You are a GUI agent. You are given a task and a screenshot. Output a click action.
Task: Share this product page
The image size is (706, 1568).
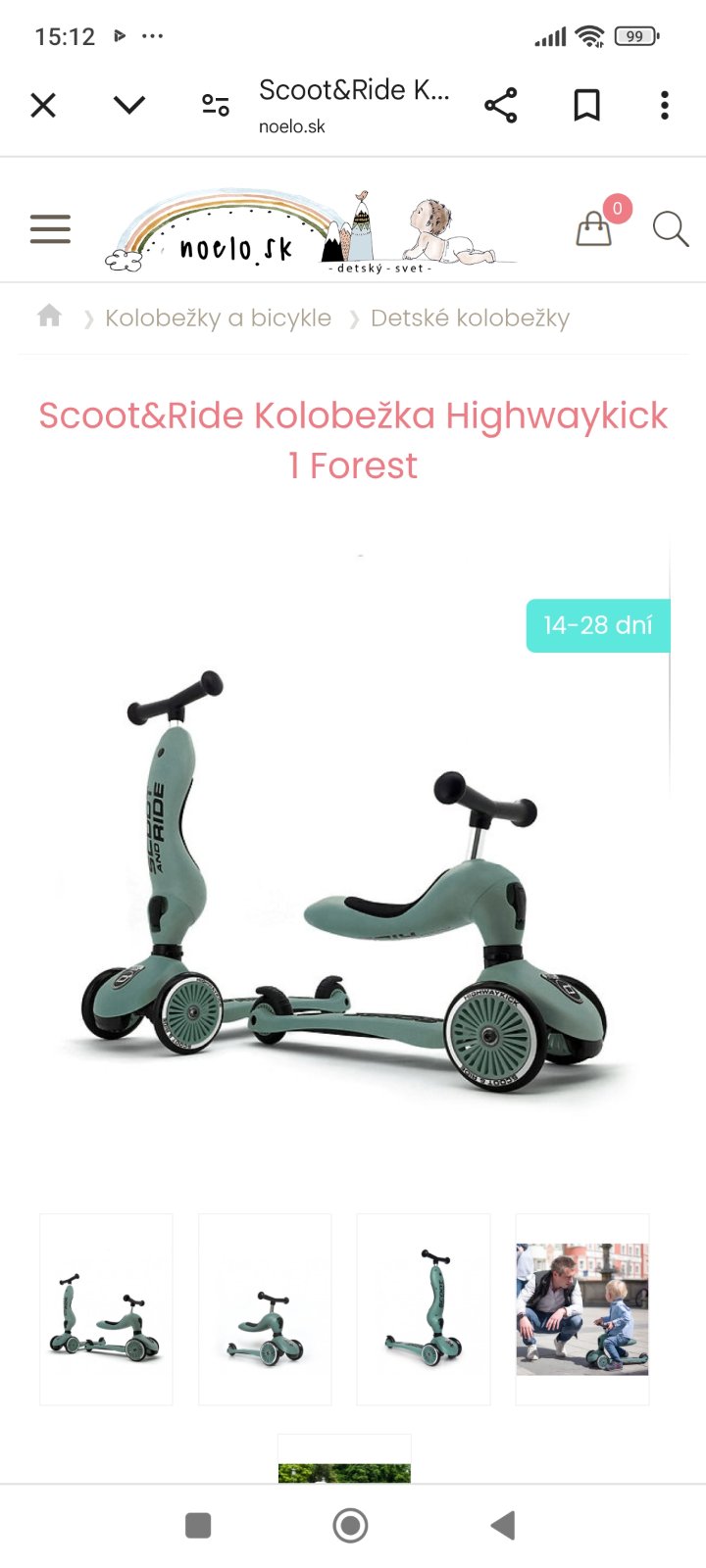coord(500,105)
